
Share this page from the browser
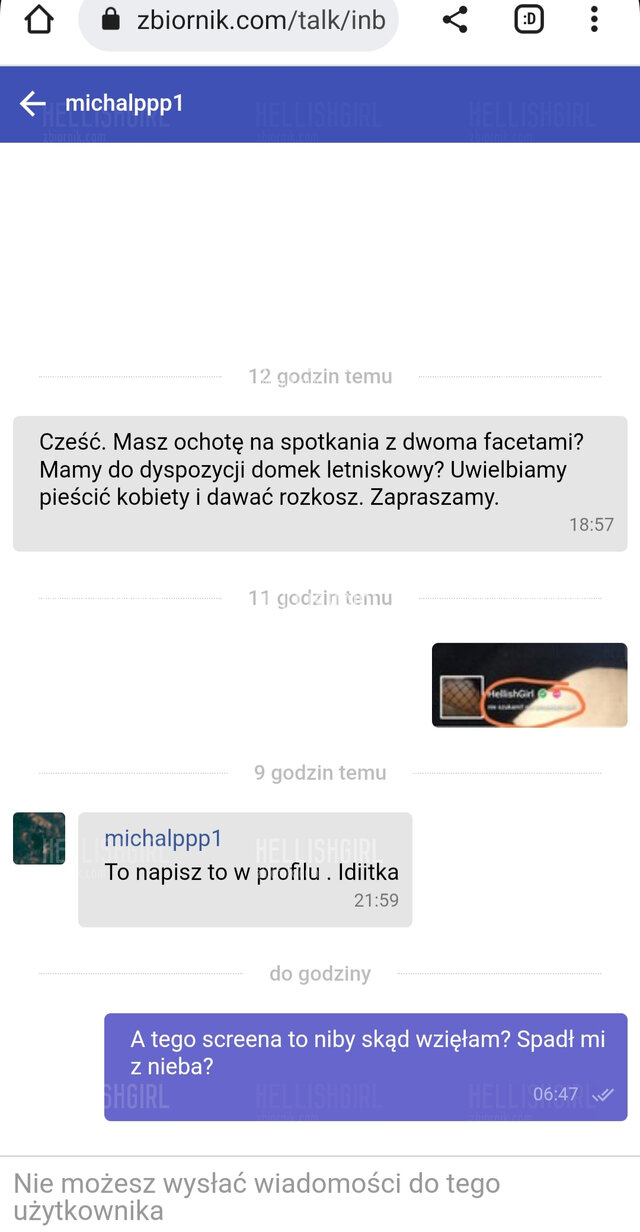[x=455, y=20]
